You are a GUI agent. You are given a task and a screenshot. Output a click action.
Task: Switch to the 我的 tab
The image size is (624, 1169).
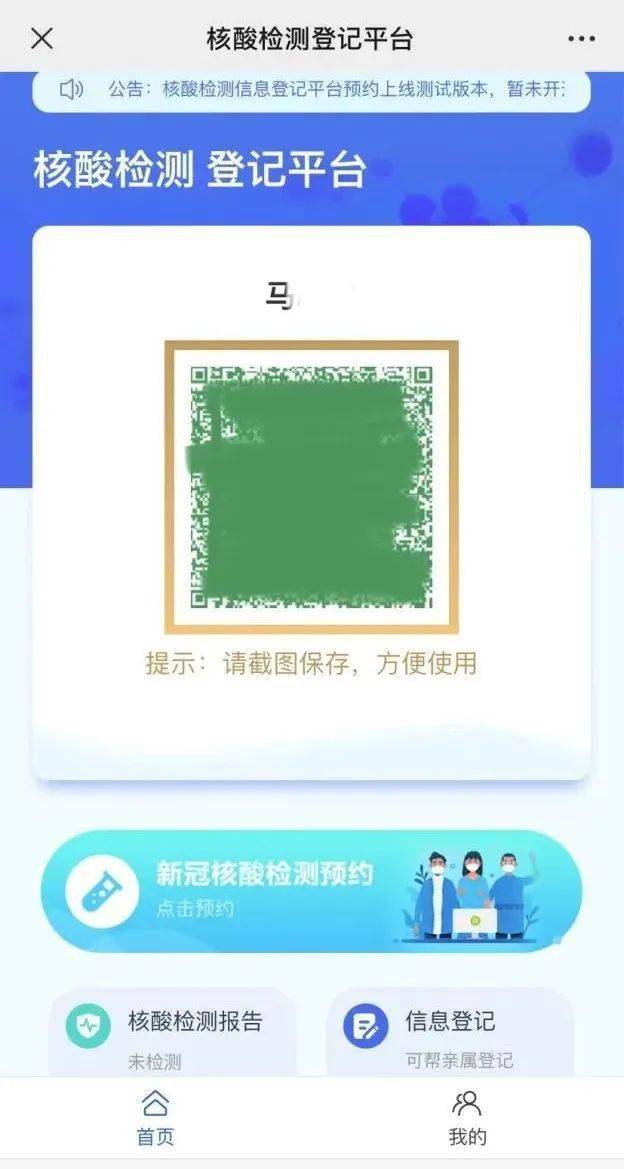tap(467, 1118)
